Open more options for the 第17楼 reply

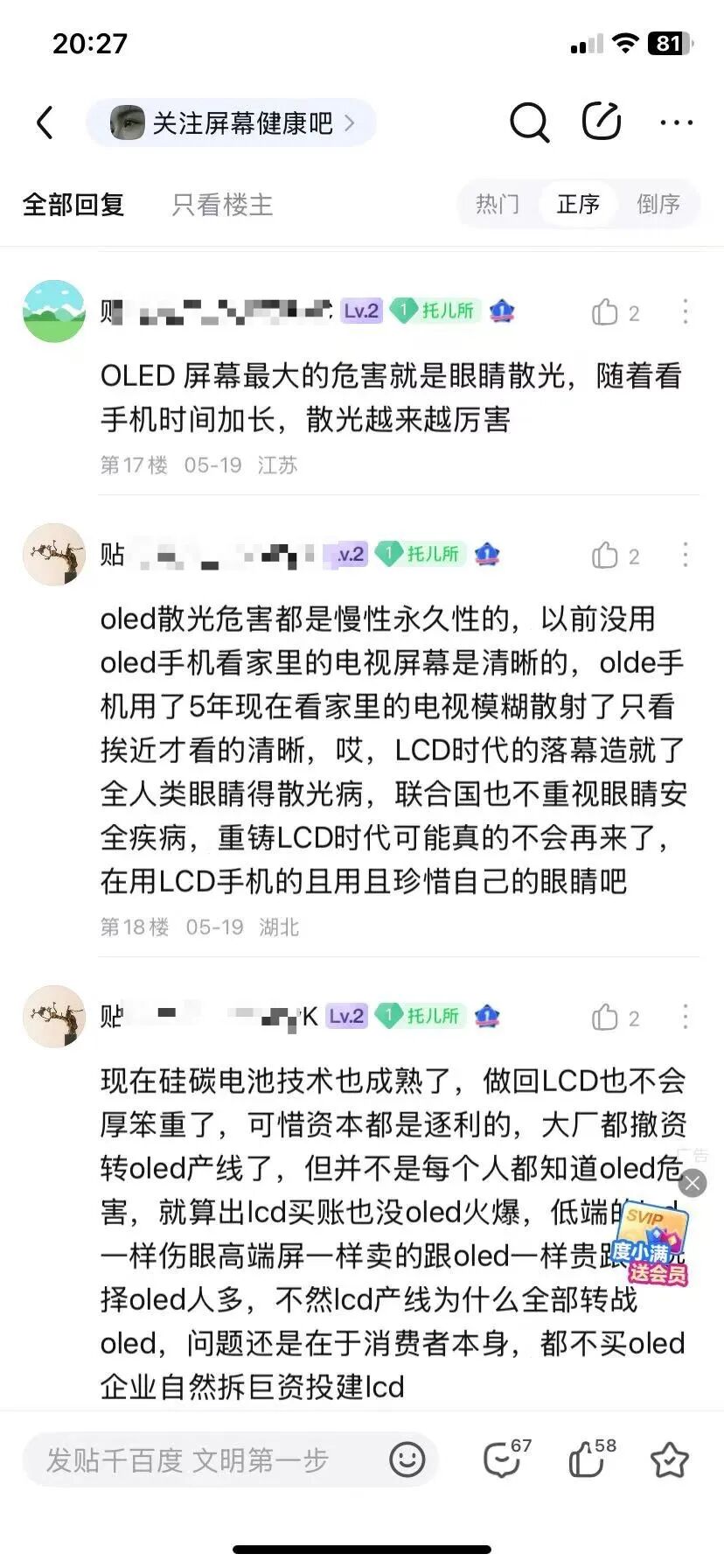685,311
